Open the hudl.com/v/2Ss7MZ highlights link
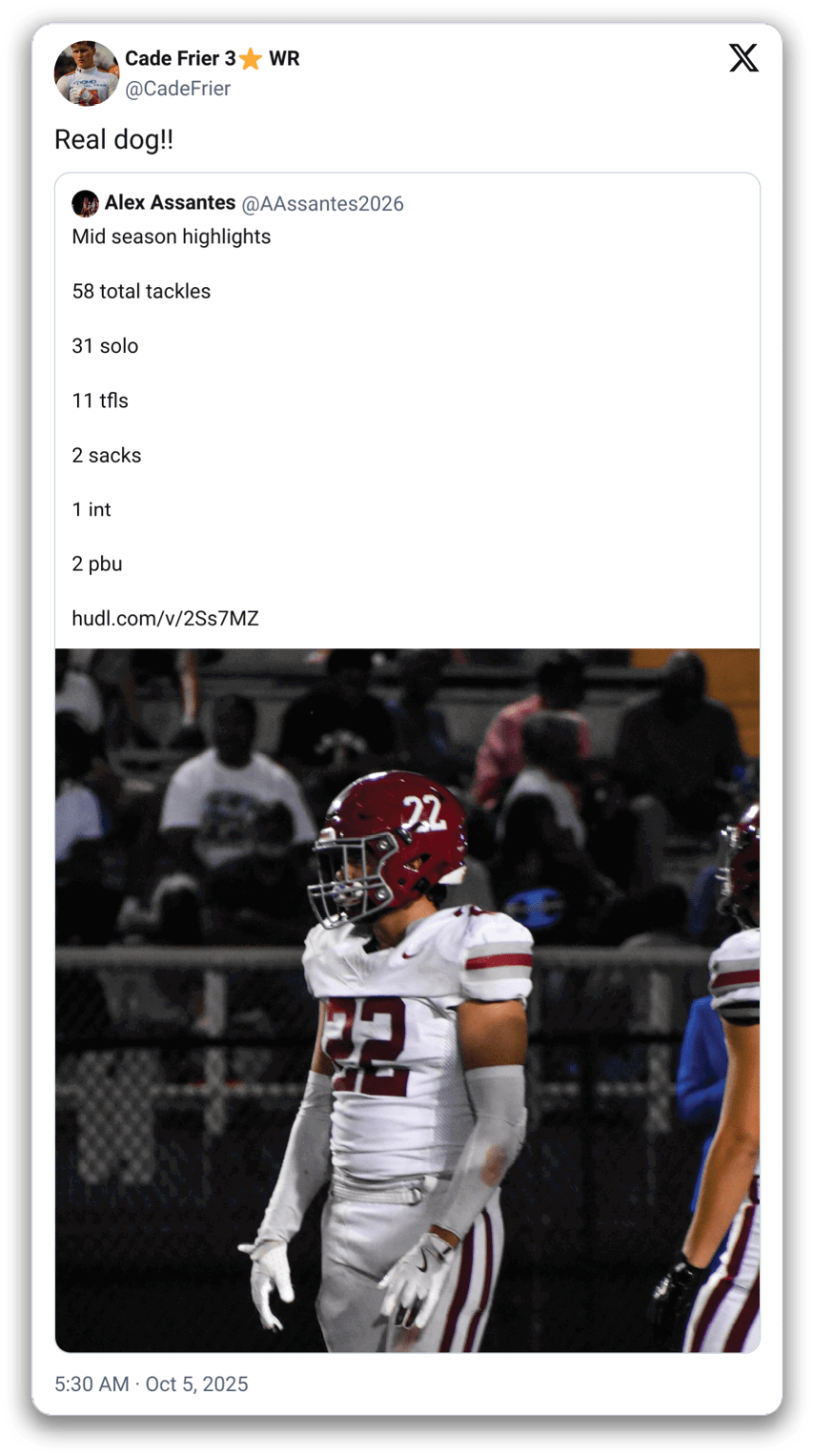The height and width of the screenshot is (1456, 814). point(165,619)
